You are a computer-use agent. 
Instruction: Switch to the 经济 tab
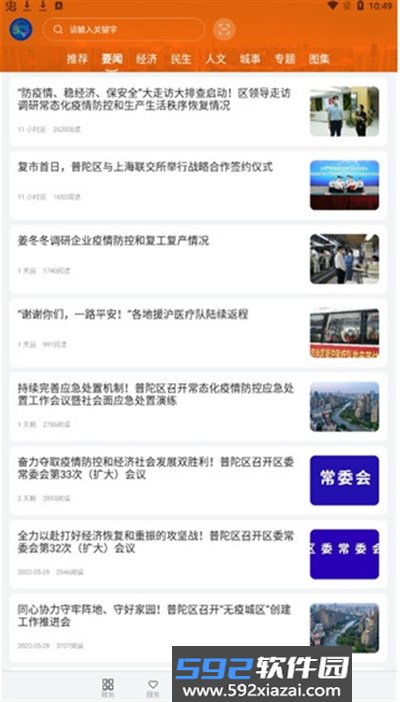point(146,59)
